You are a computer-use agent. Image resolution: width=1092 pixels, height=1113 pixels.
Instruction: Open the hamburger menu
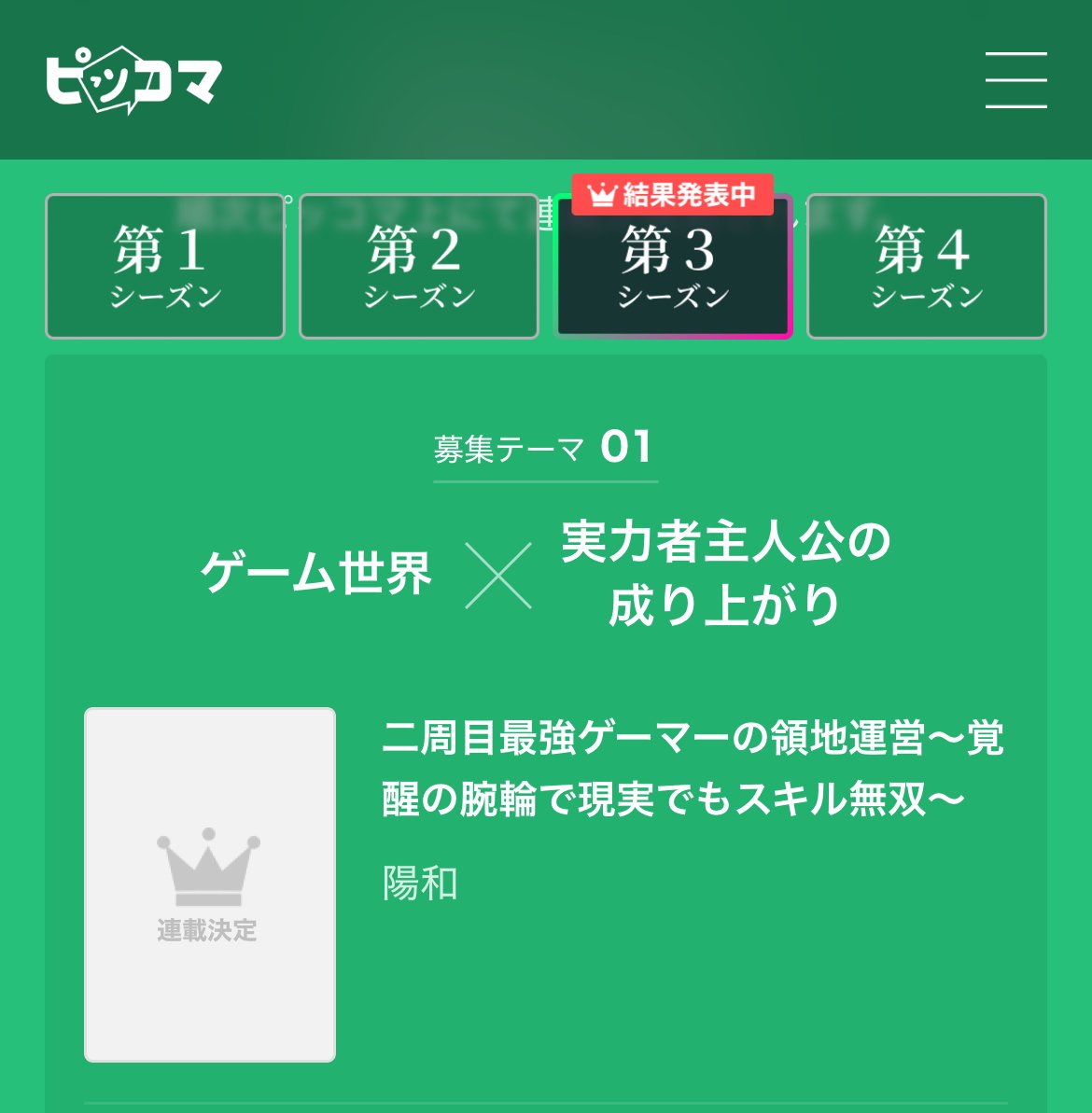(x=1015, y=80)
